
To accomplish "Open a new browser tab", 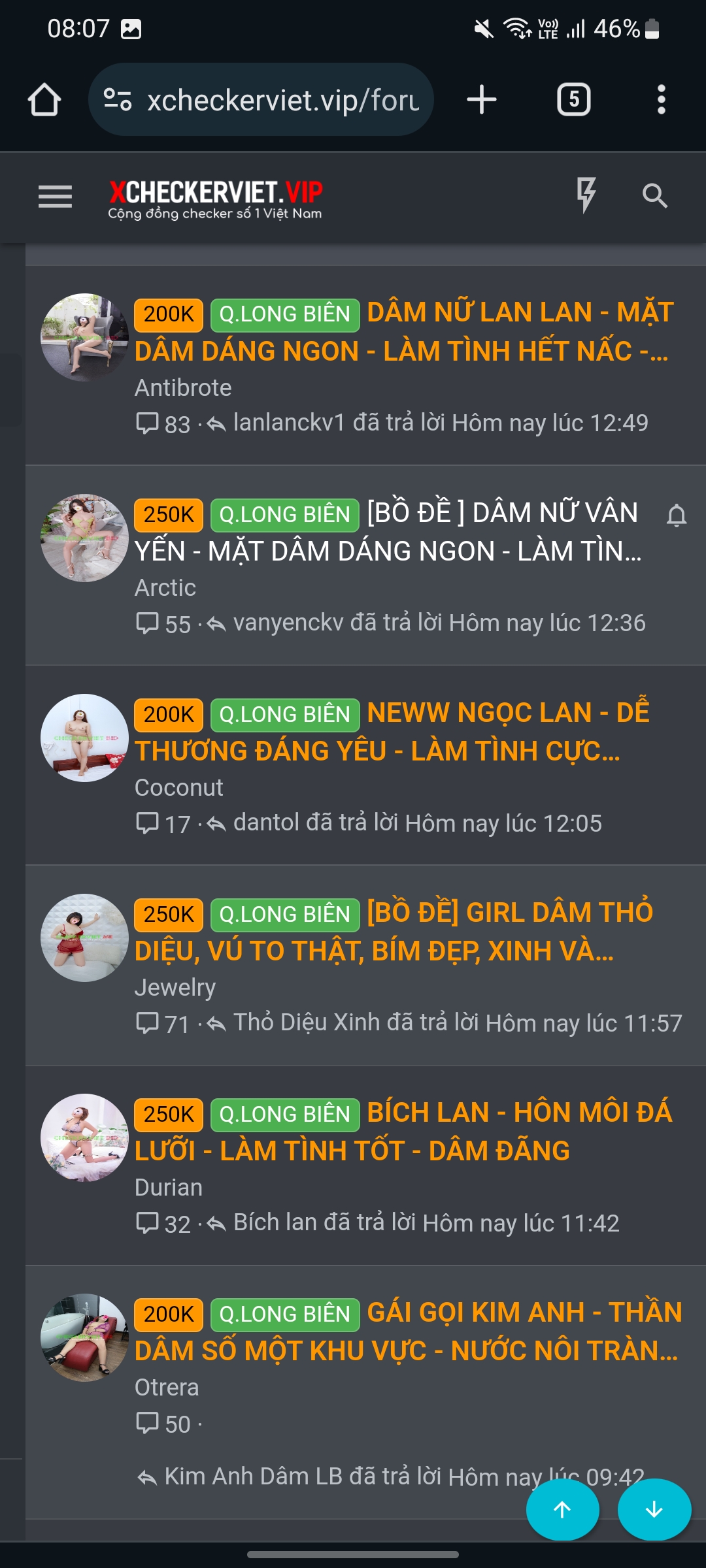I will [x=482, y=100].
